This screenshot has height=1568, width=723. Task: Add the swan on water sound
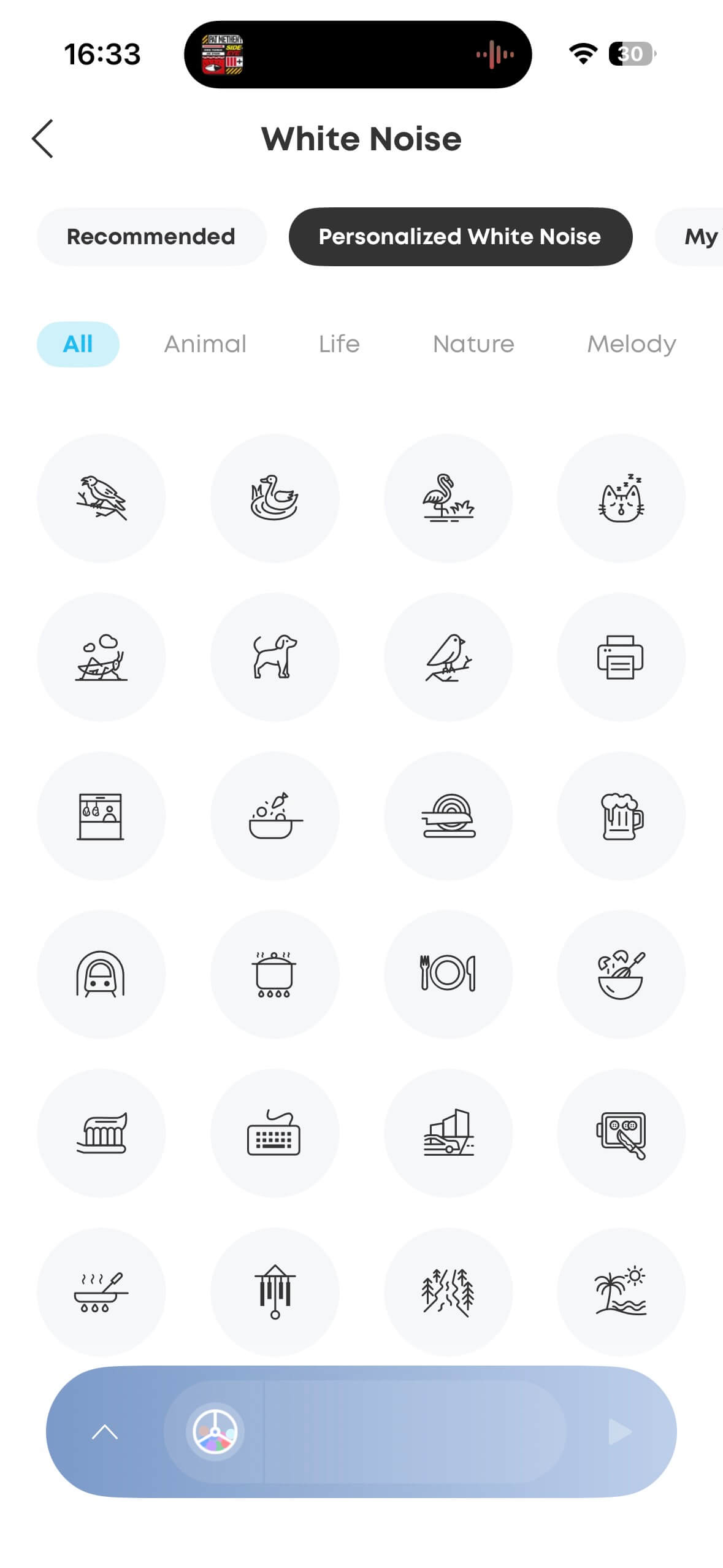coord(274,498)
